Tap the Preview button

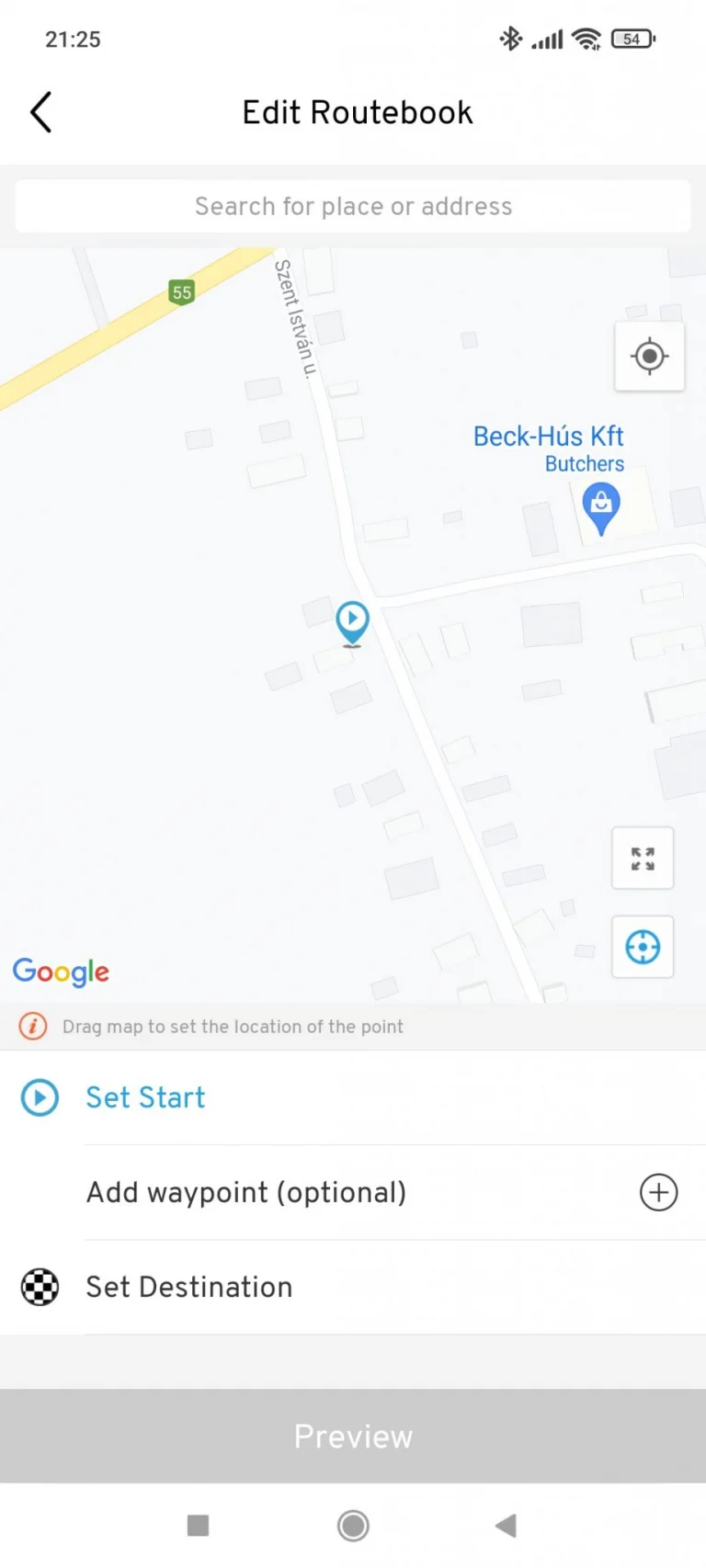(353, 1436)
